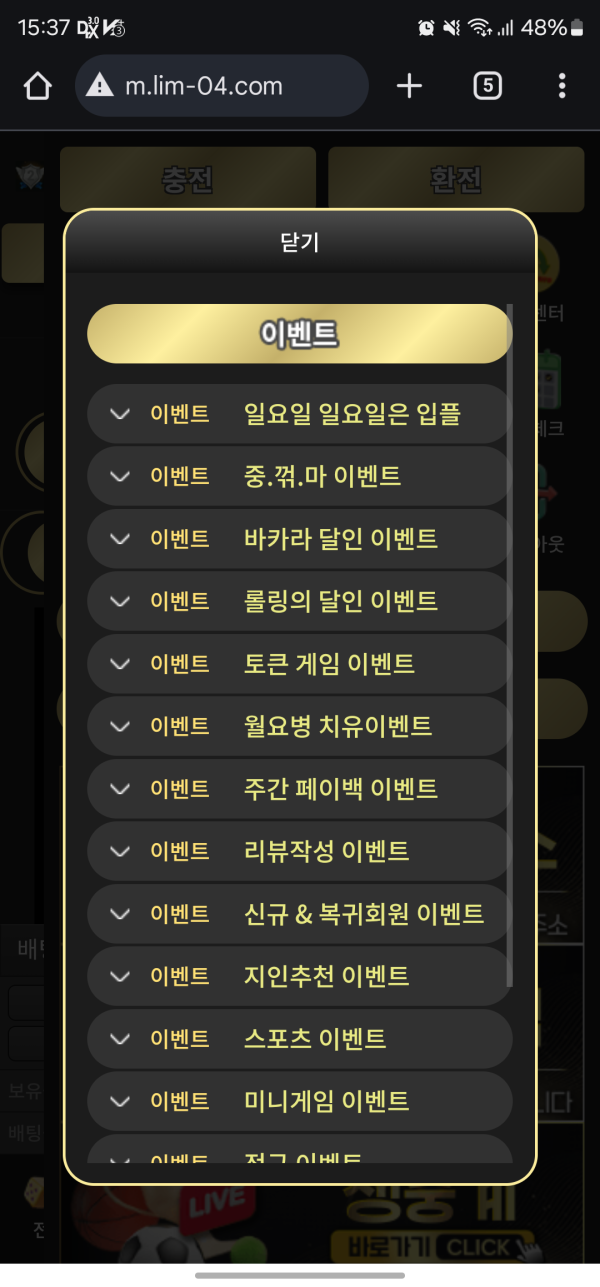
Task: Expand the 미니게임 이벤트 row
Action: point(300,1101)
